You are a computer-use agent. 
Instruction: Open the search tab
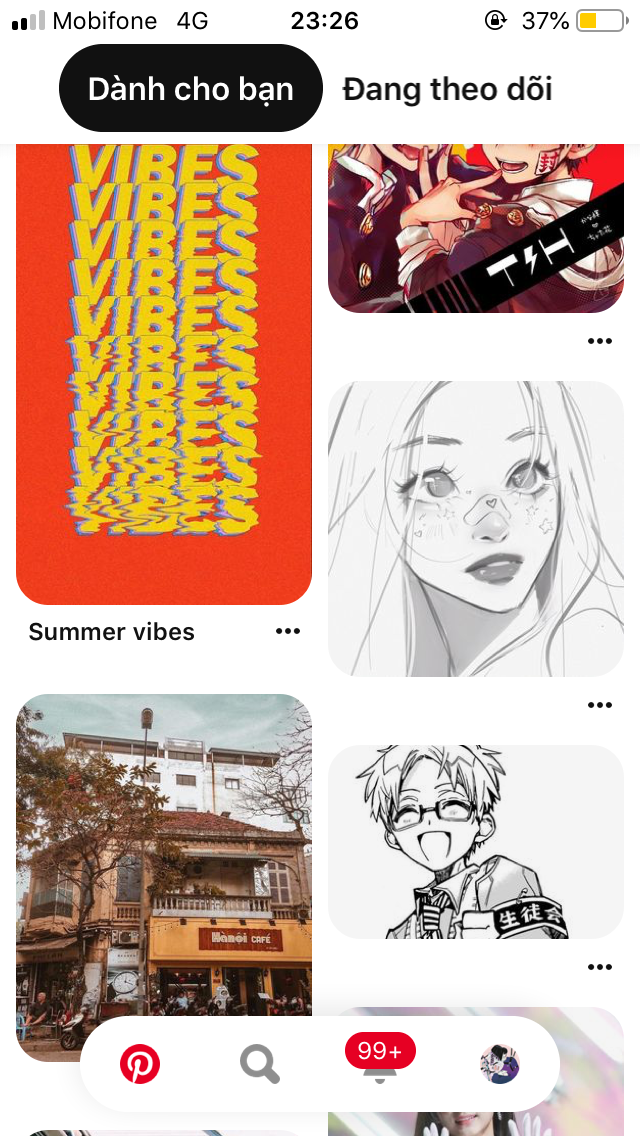(260, 1064)
